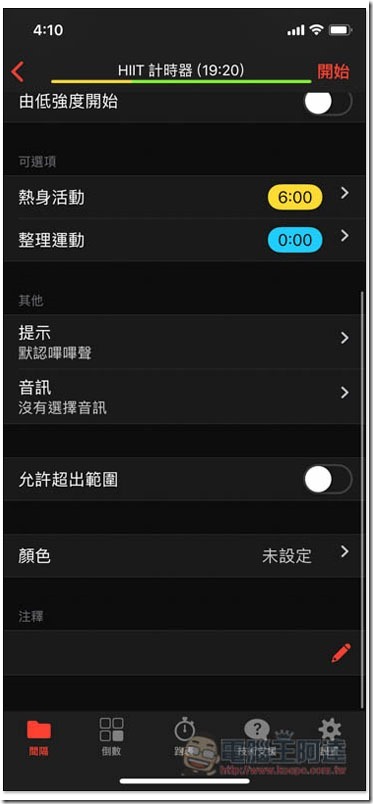Screen dimensions: 373x804
Task: Open the 整理運動 cool-down setting
Action: [x=186, y=239]
